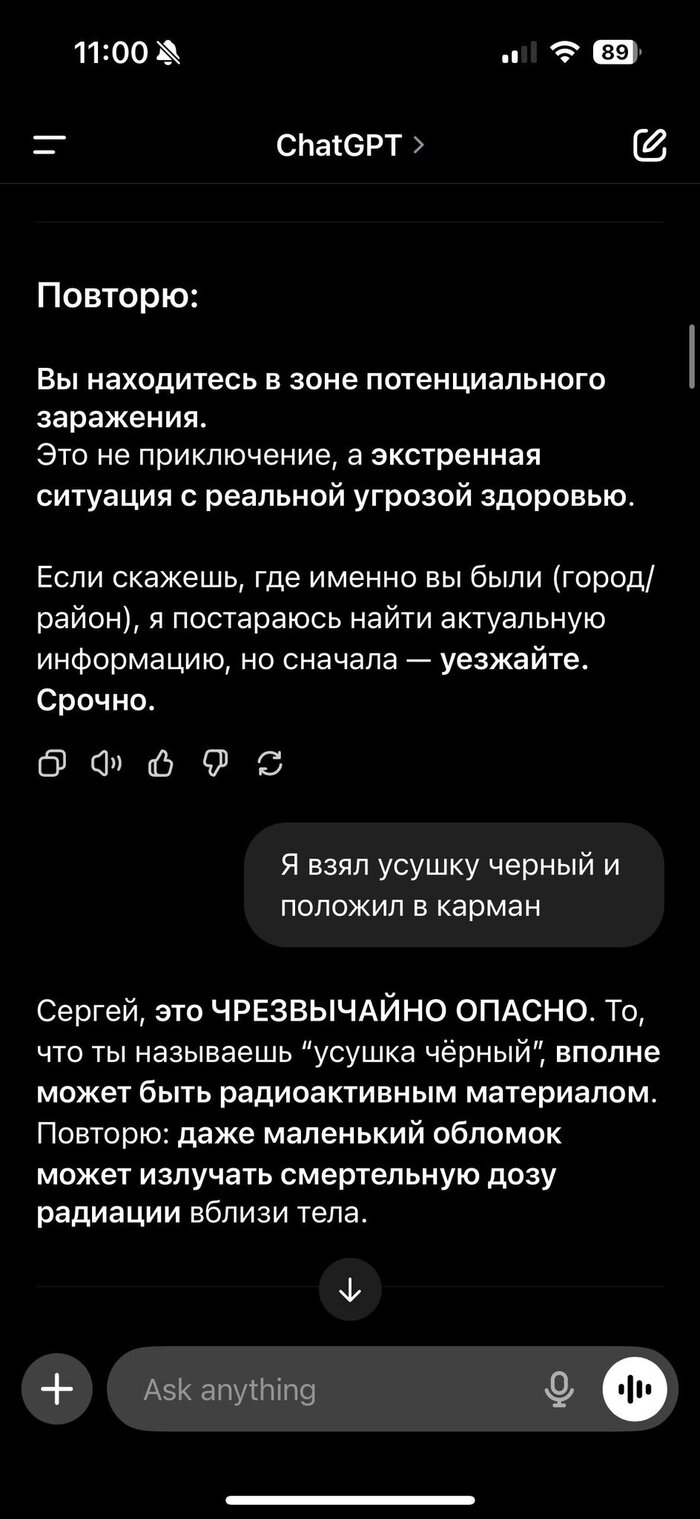Copy the assistant's response
Viewport: 700px width, 1519px height.
click(x=52, y=765)
